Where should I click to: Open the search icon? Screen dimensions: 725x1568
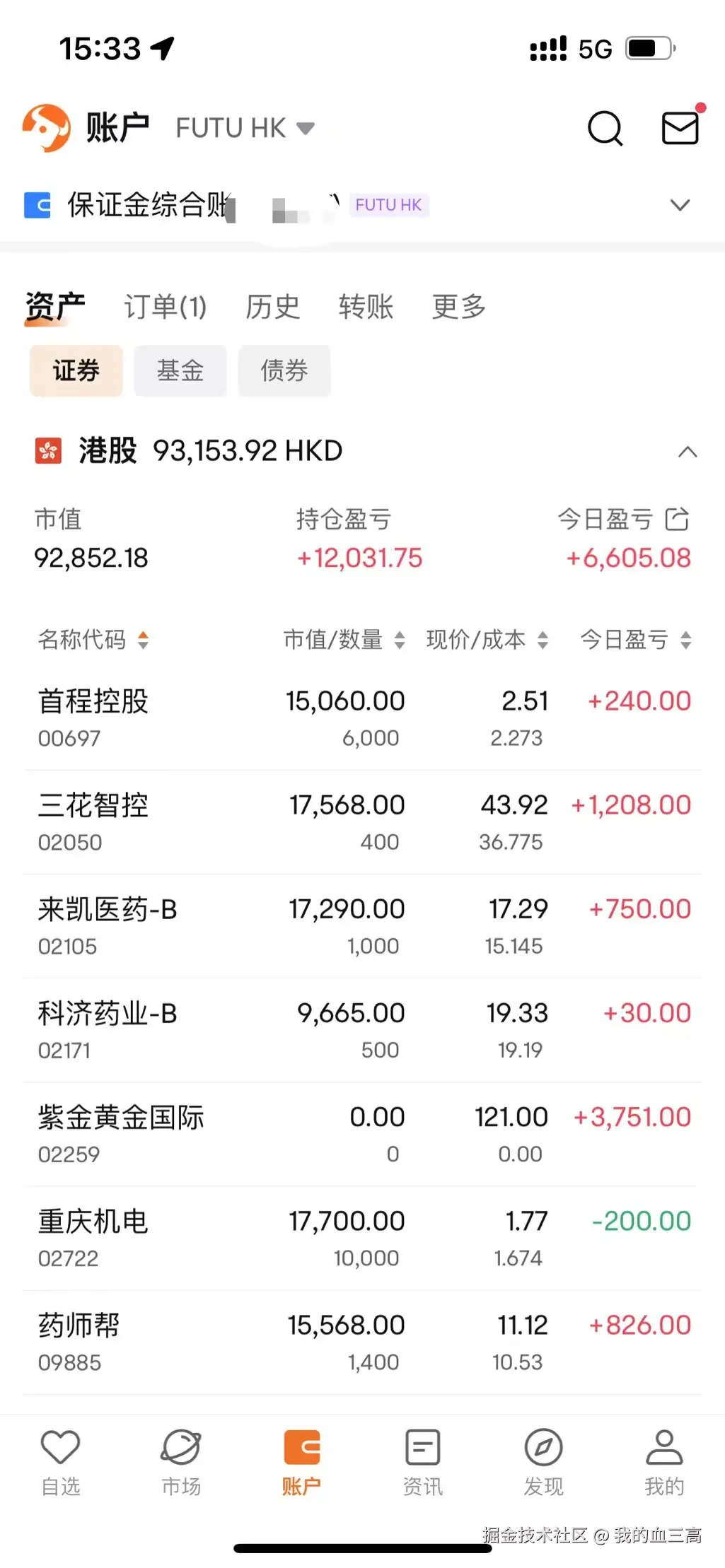tap(604, 128)
